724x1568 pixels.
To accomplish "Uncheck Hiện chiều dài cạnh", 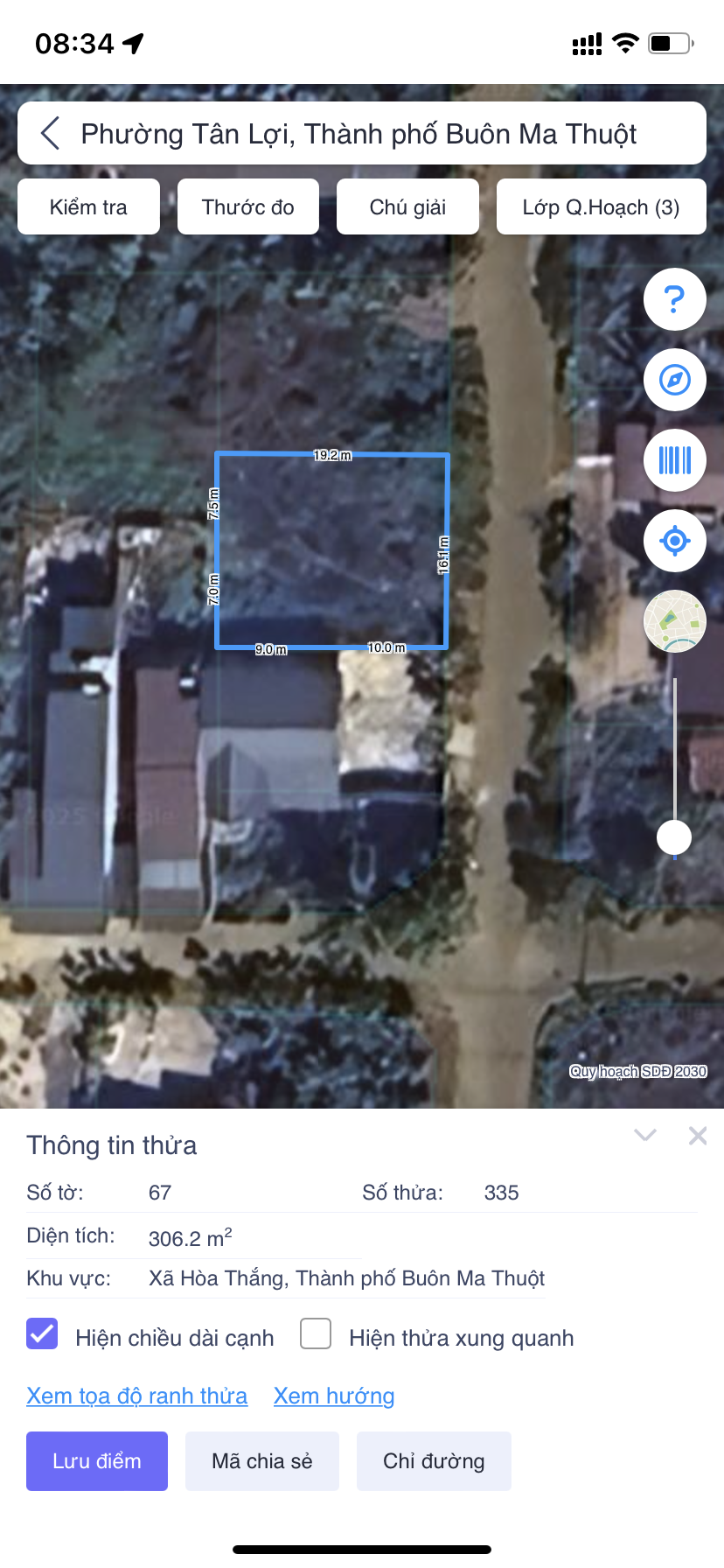I will tap(42, 1333).
